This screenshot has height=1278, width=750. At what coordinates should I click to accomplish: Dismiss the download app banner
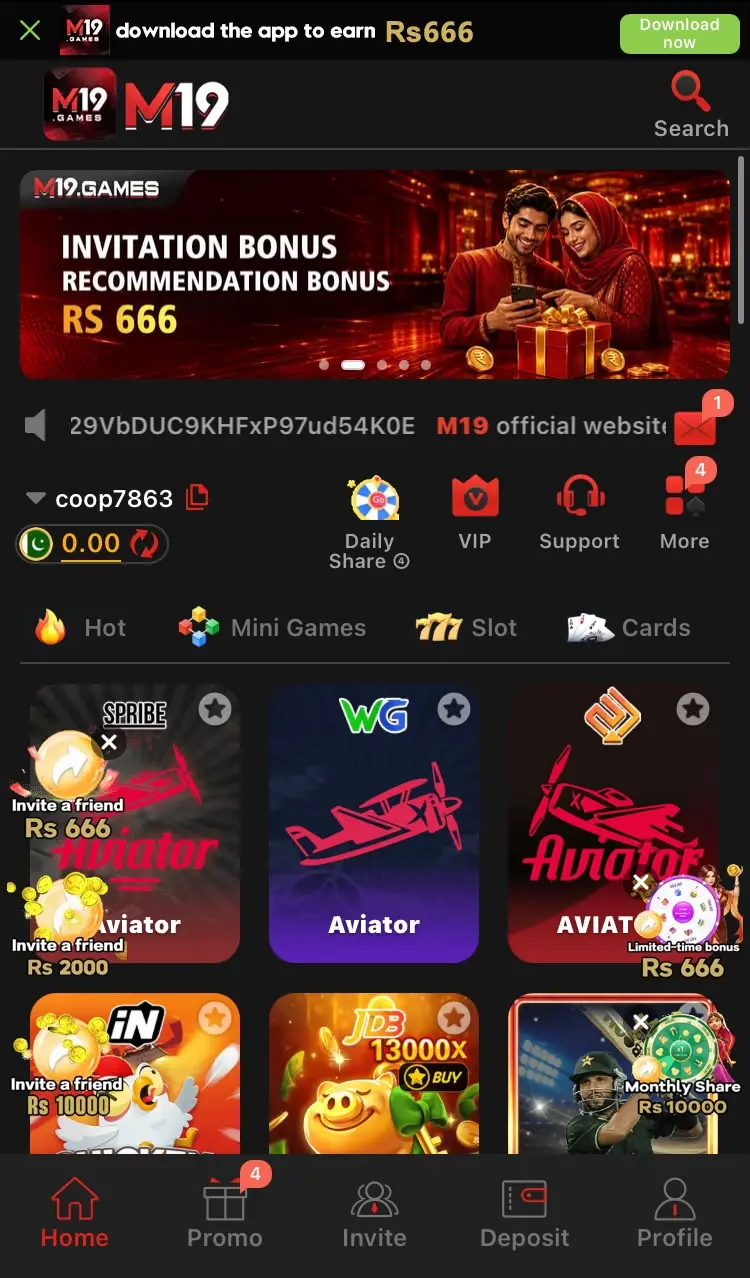(x=30, y=30)
